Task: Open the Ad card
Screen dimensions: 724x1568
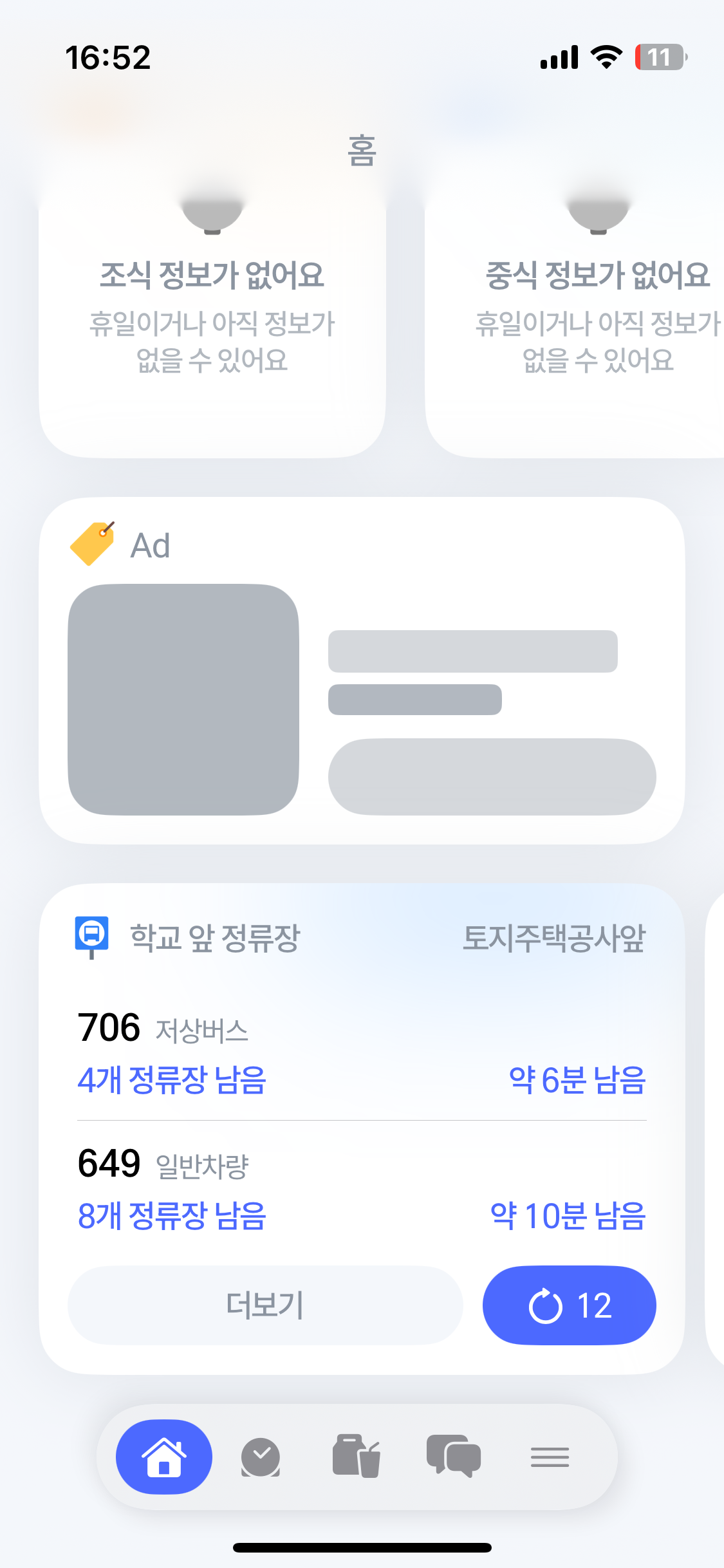Action: pyautogui.click(x=362, y=669)
